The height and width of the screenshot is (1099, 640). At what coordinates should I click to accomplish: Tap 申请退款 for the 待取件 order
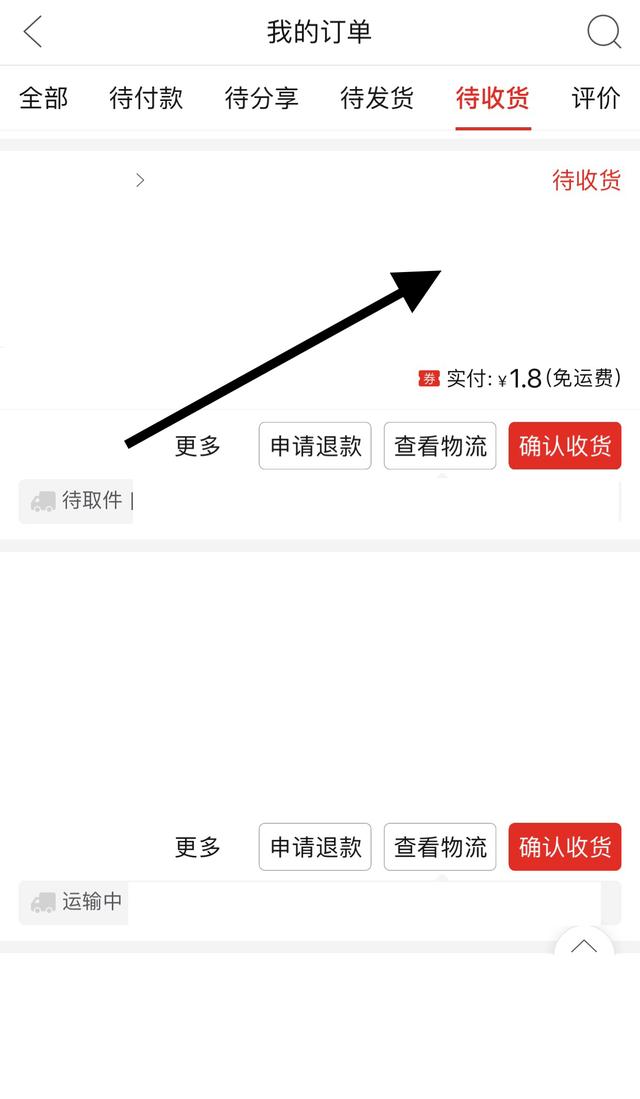pyautogui.click(x=315, y=446)
